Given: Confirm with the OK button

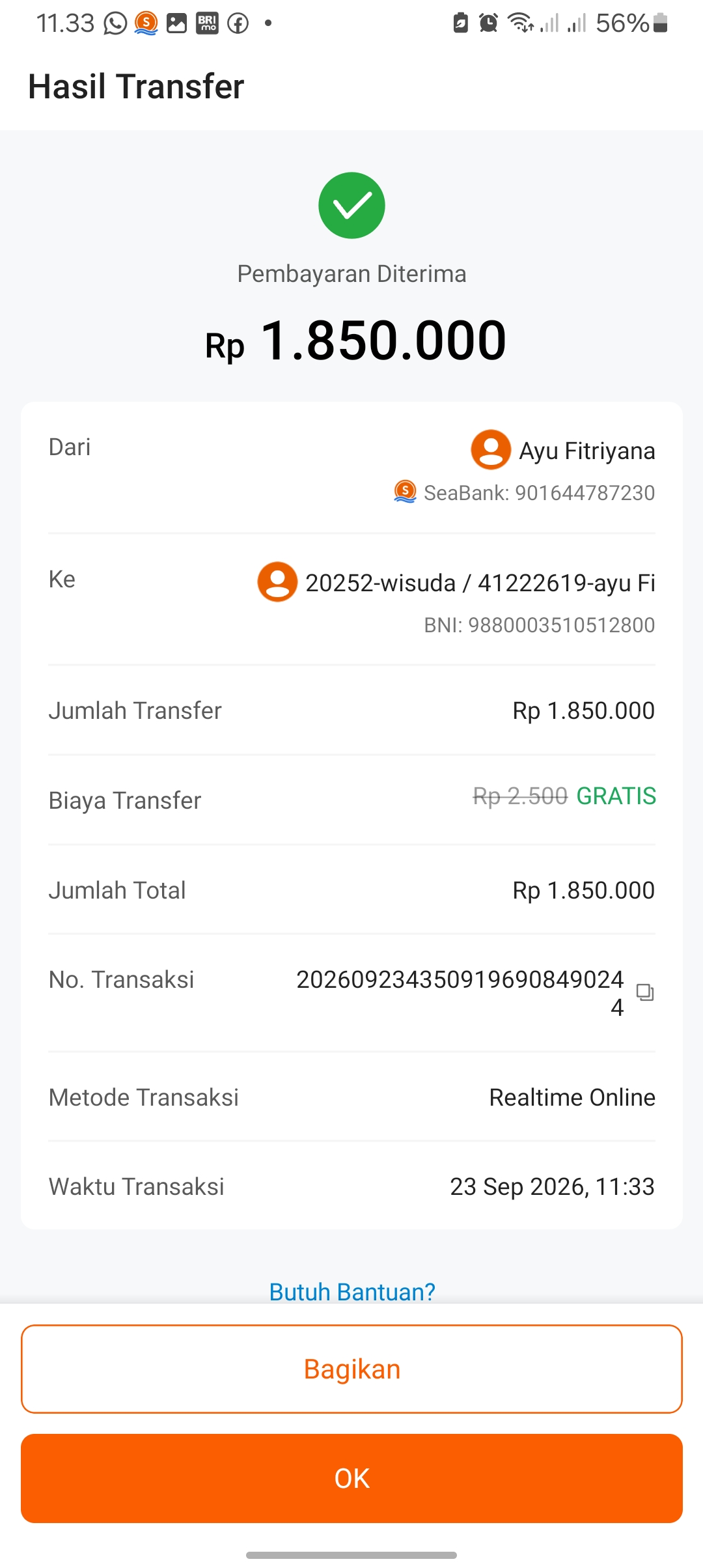Looking at the screenshot, I should 351,1478.
